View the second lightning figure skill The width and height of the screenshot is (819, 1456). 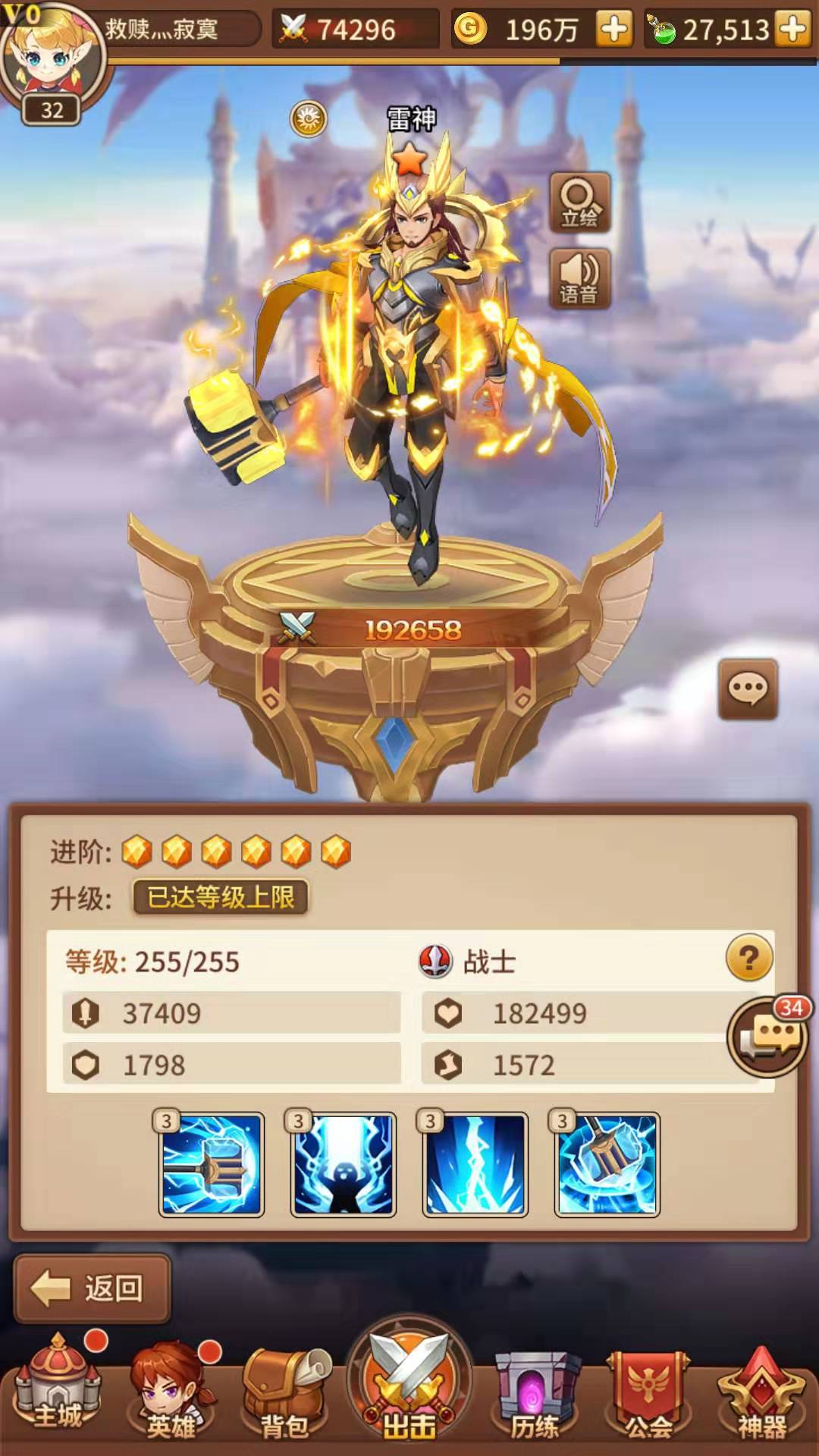coord(344,1165)
